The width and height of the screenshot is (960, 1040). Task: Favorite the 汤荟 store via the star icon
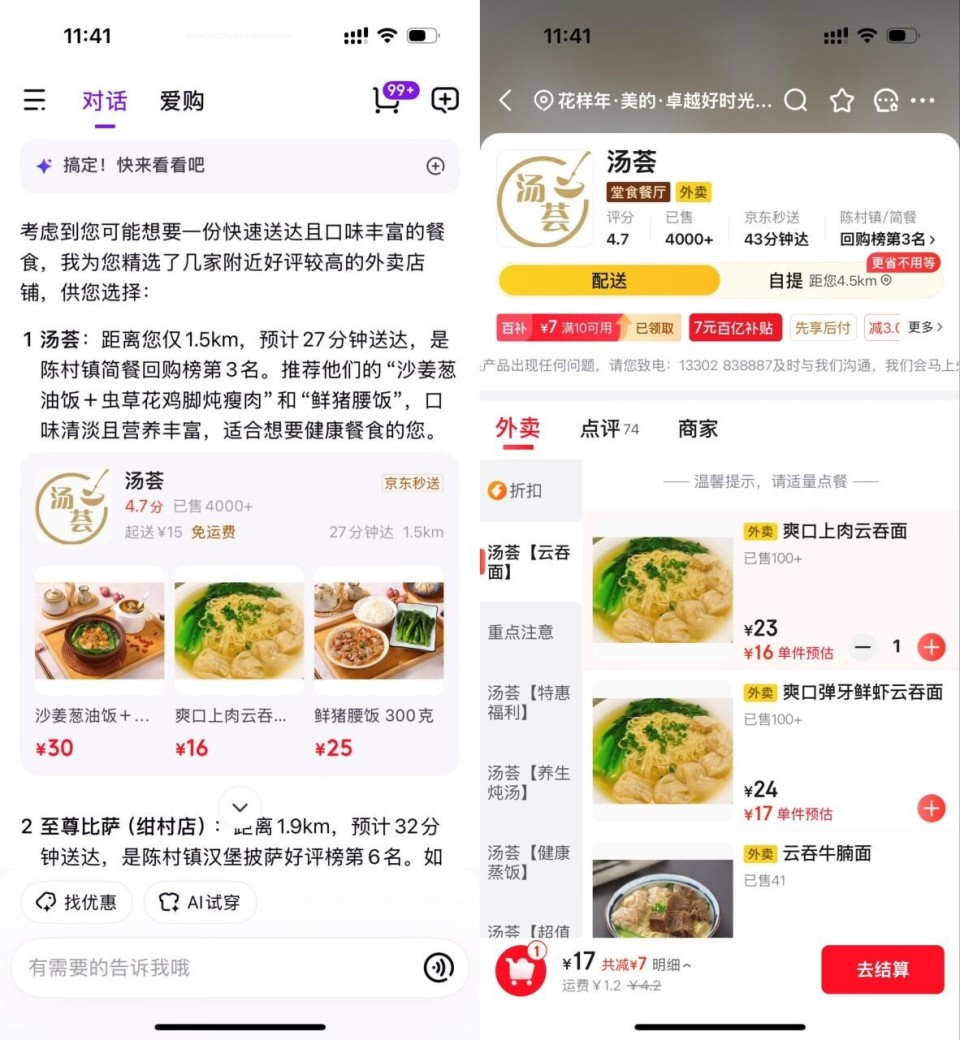pos(841,101)
